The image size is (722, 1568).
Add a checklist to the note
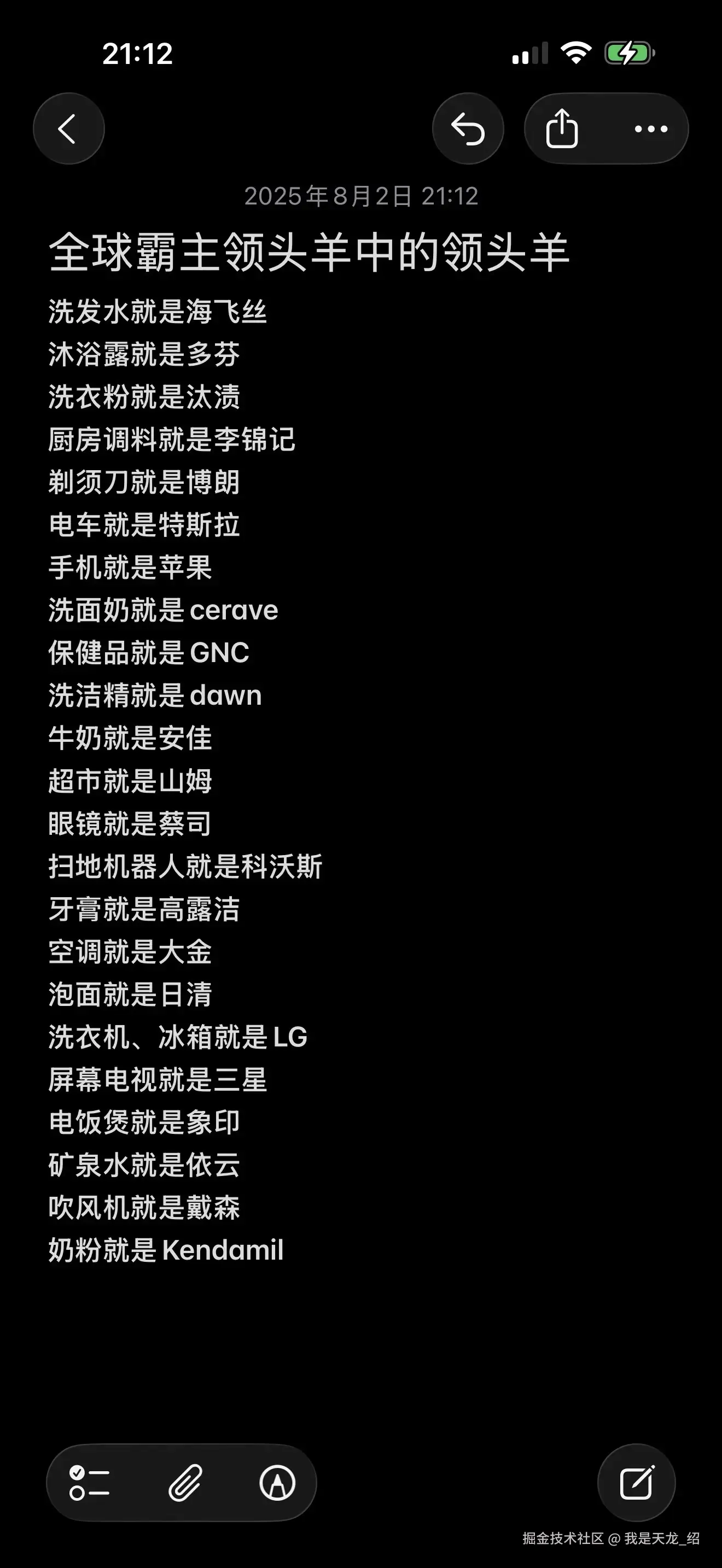tap(90, 1483)
